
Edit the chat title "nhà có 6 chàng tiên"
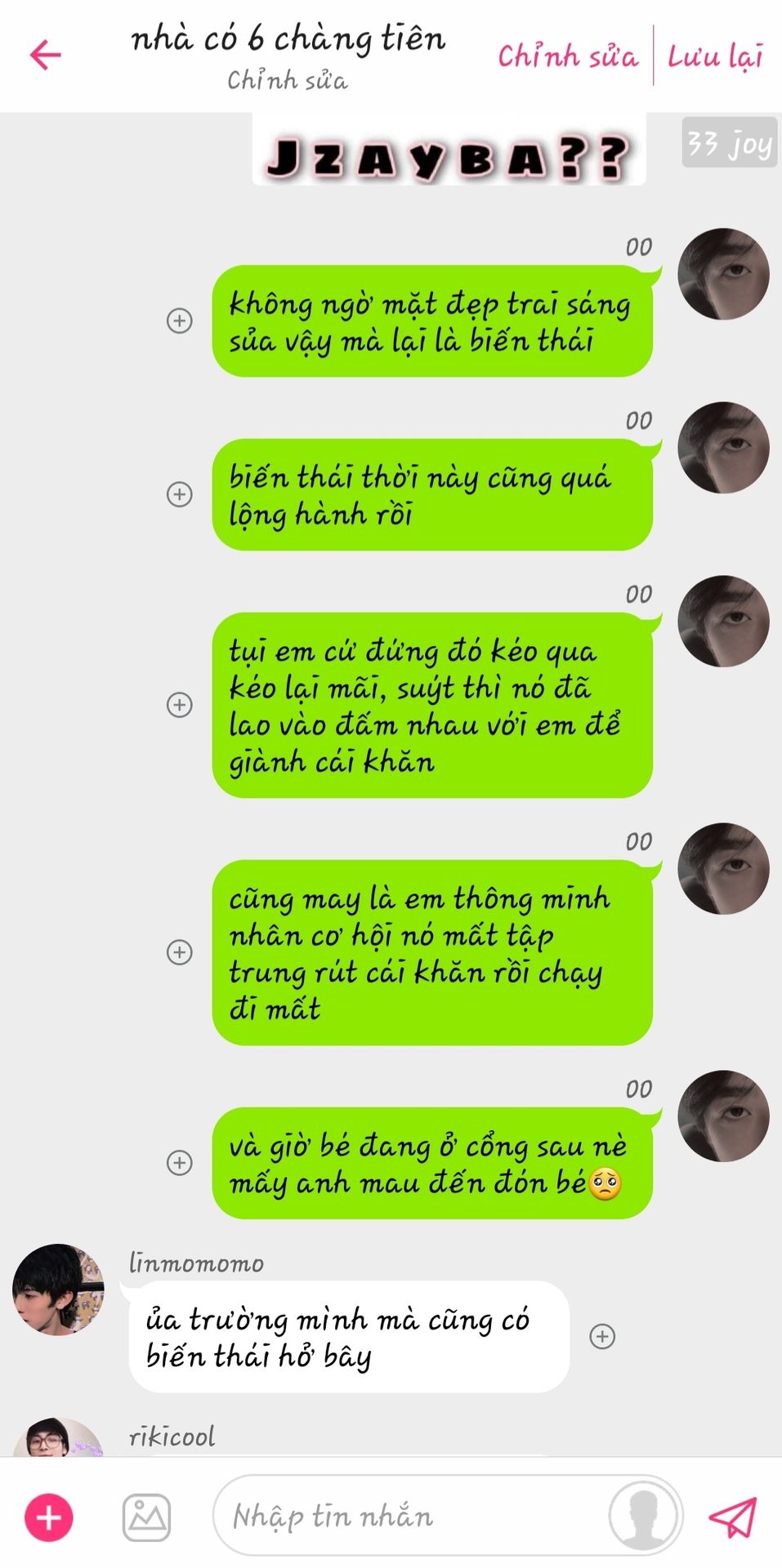(288, 38)
